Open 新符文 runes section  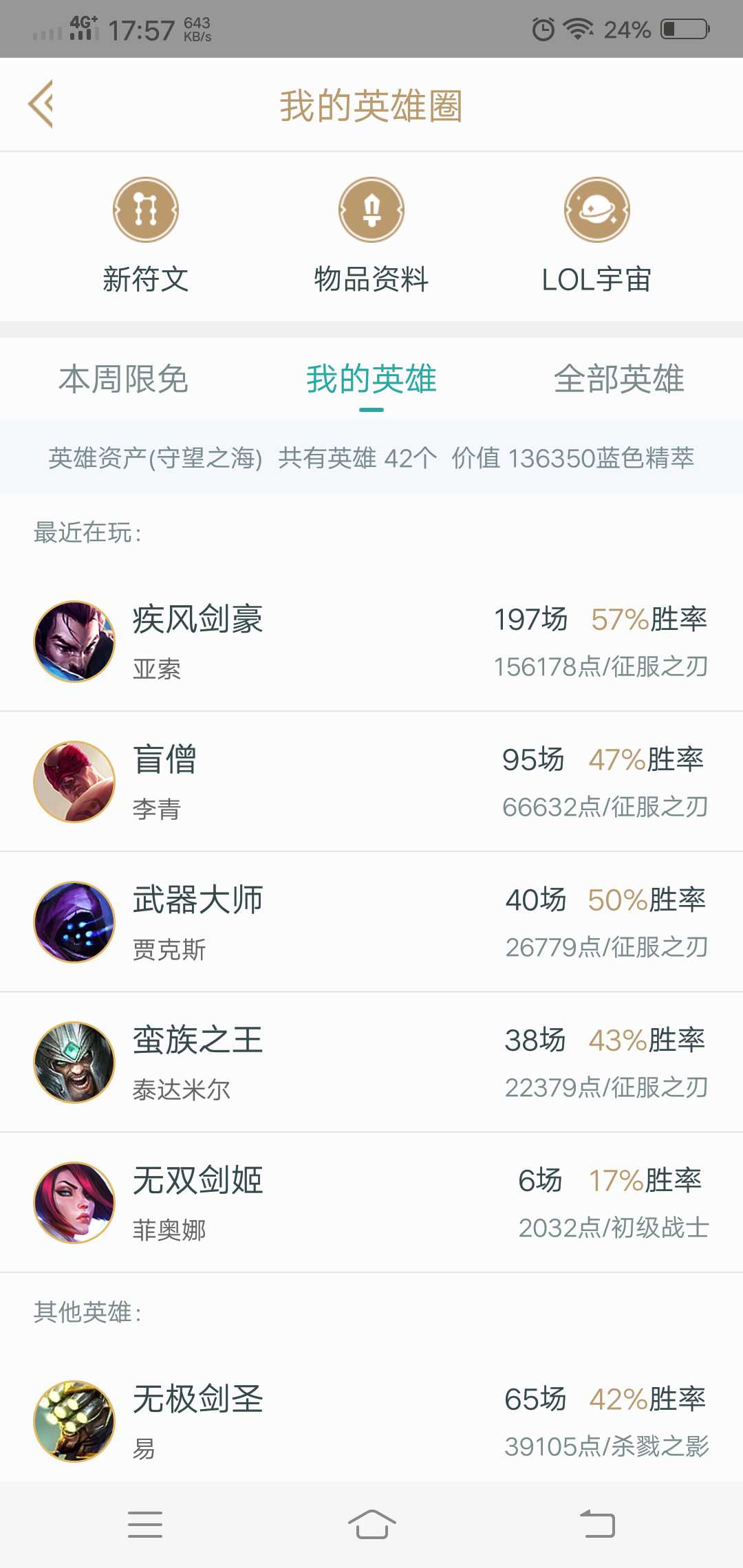point(146,236)
